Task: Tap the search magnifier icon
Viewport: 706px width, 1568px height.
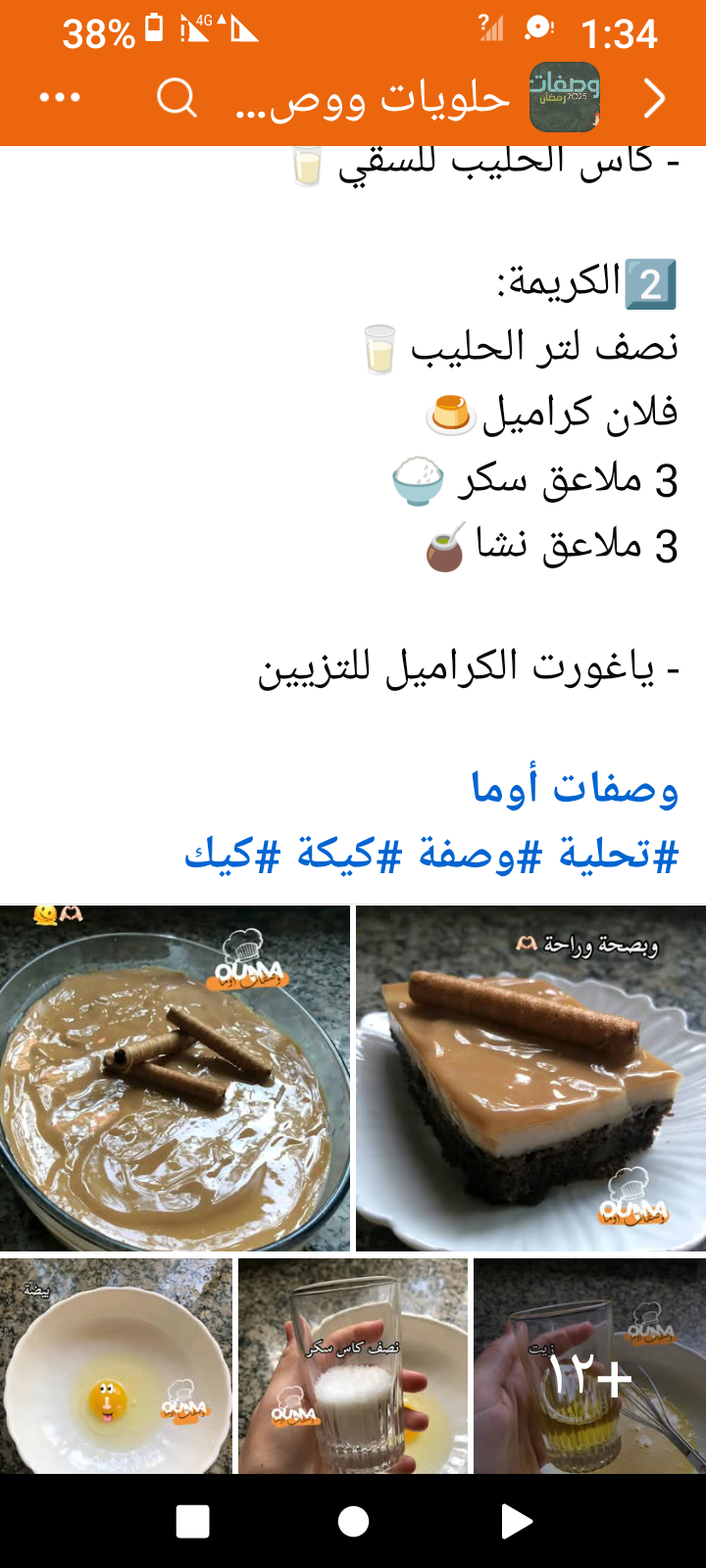Action: (x=177, y=97)
